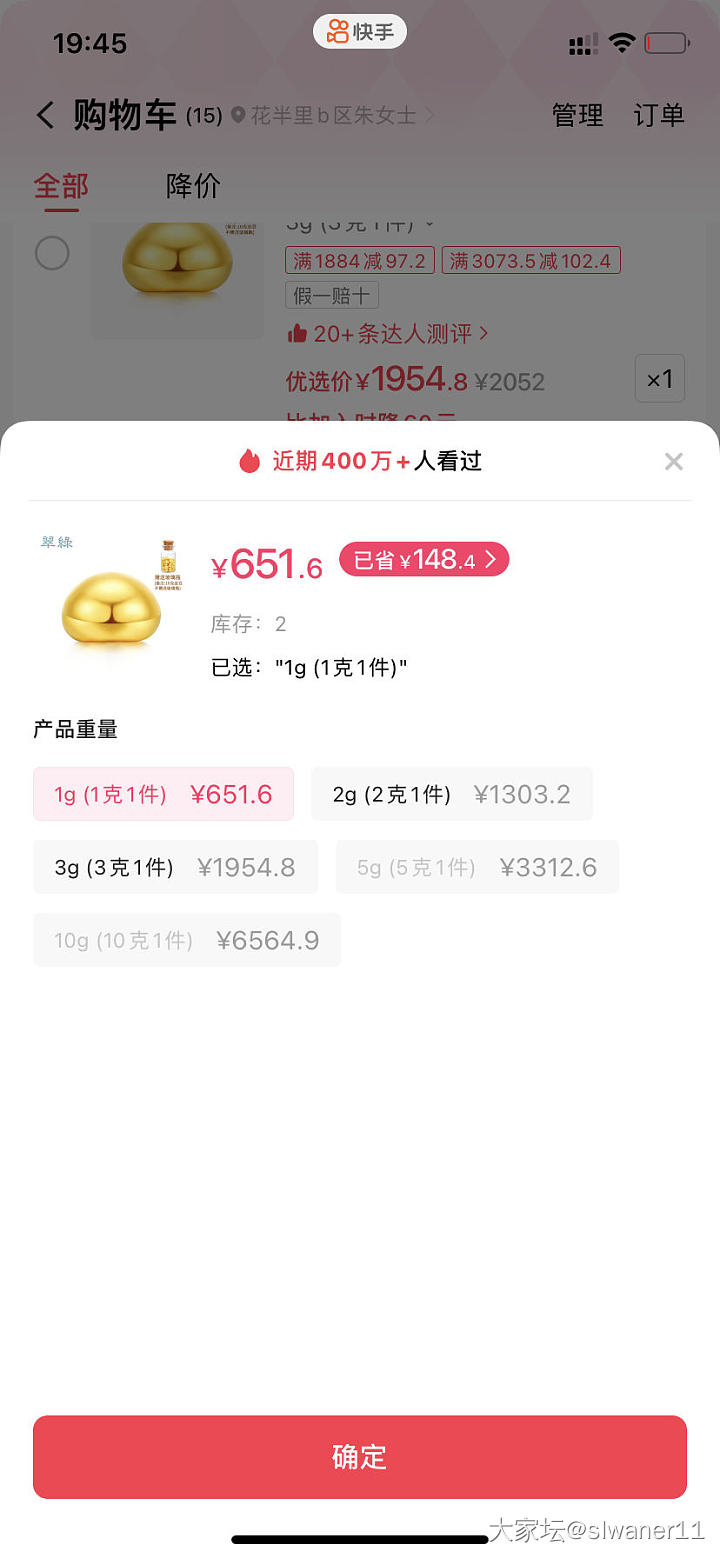Switch to the 降价 tab
720x1558 pixels.
coord(193,186)
